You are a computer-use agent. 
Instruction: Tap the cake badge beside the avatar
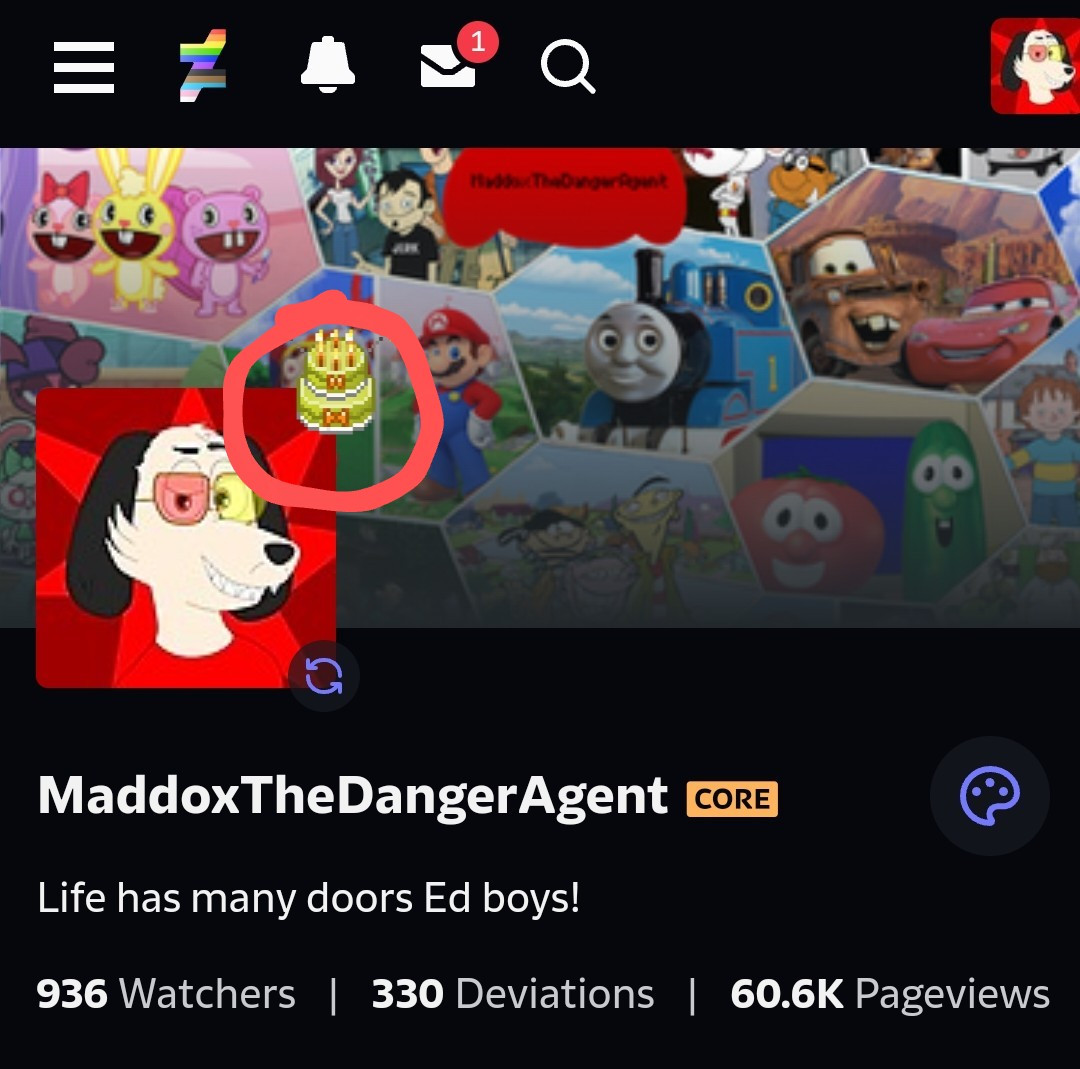335,384
